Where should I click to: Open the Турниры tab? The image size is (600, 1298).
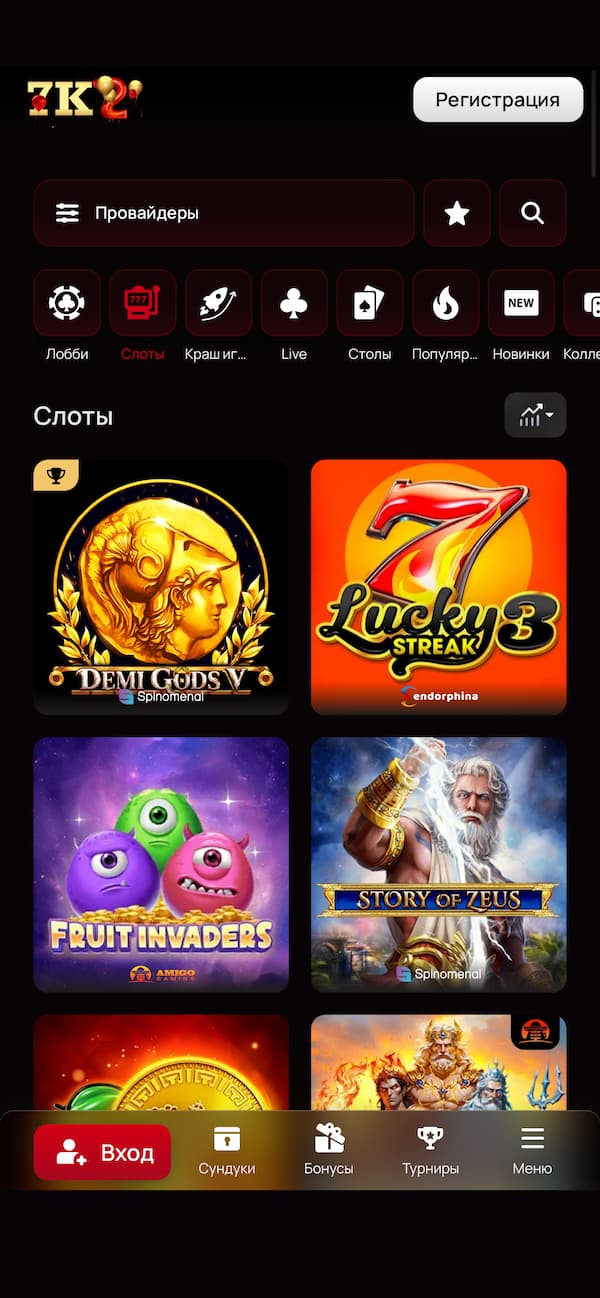[x=430, y=1150]
